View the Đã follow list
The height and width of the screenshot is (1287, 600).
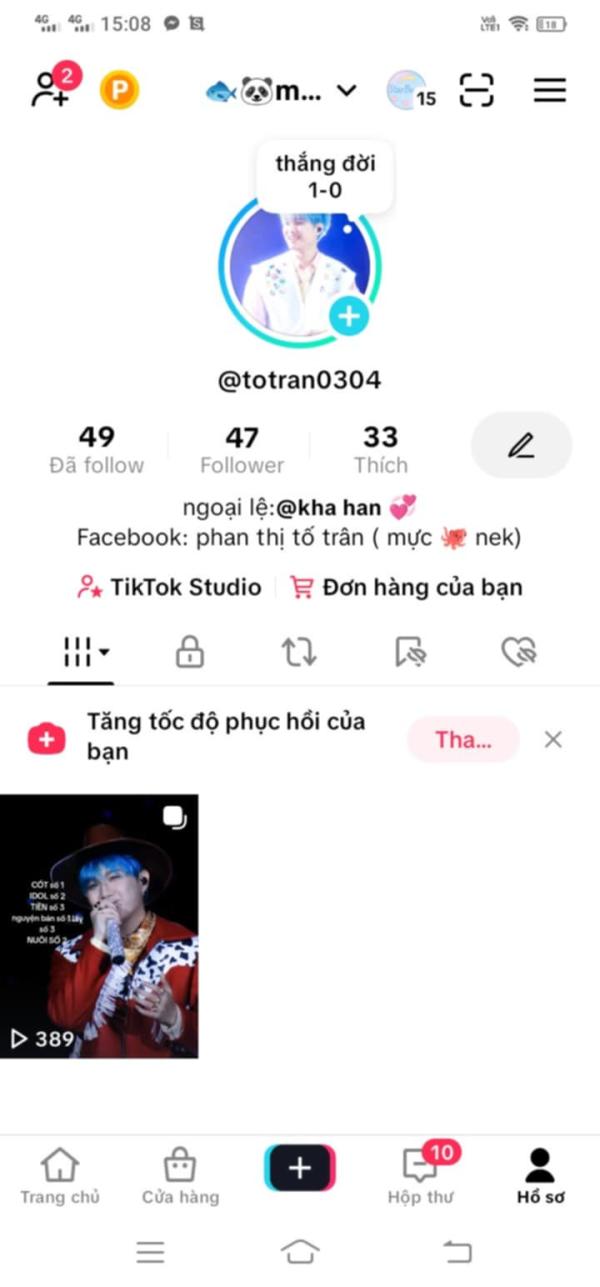97,449
